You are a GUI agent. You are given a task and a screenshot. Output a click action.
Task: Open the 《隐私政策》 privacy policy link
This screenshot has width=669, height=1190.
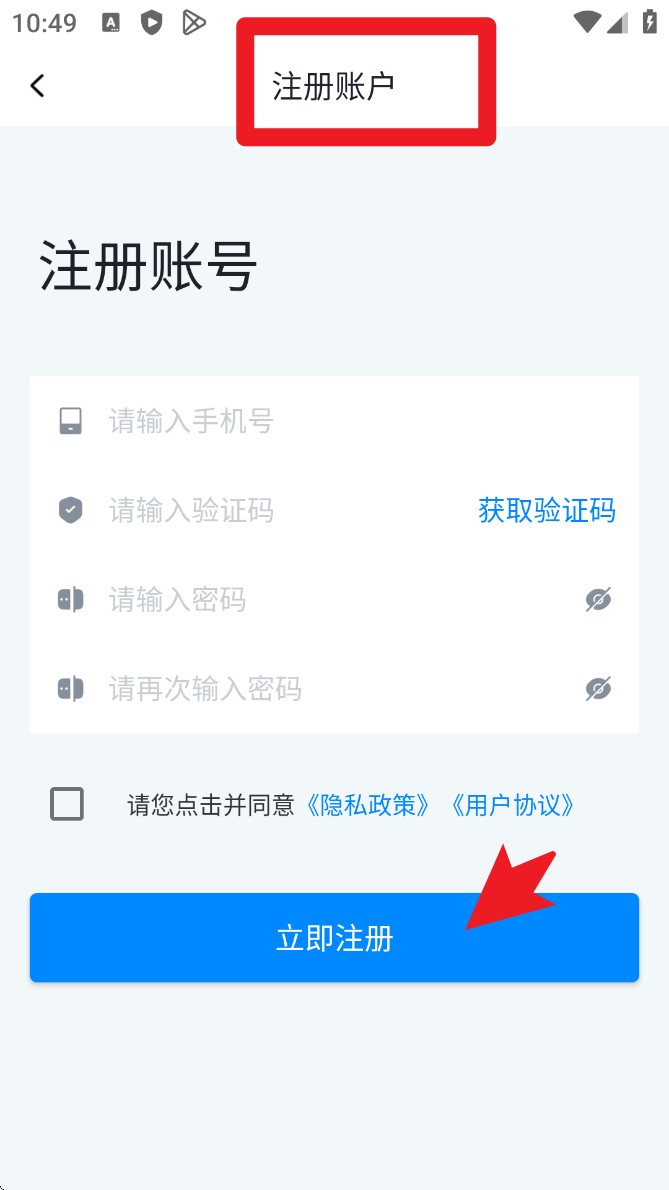click(370, 805)
